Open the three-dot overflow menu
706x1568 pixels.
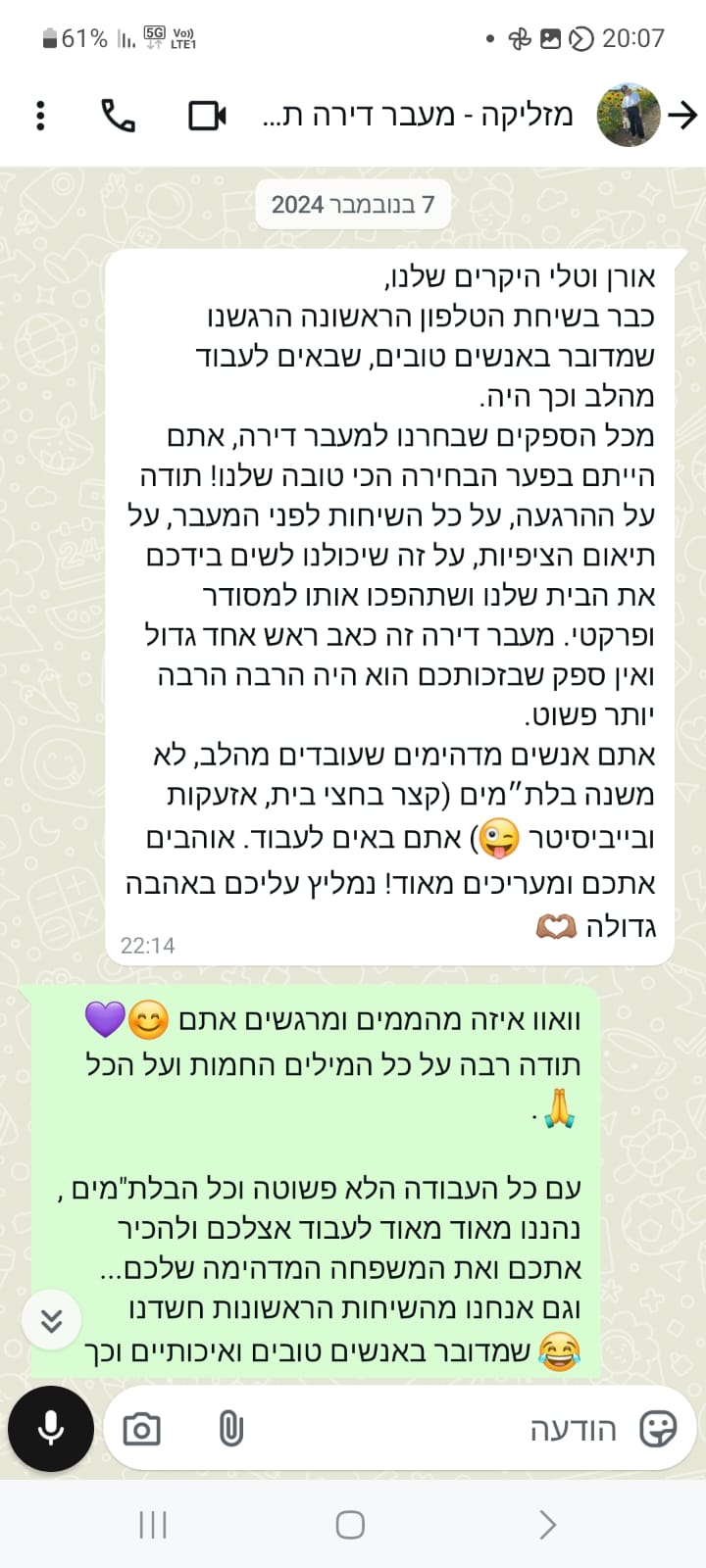[x=40, y=116]
